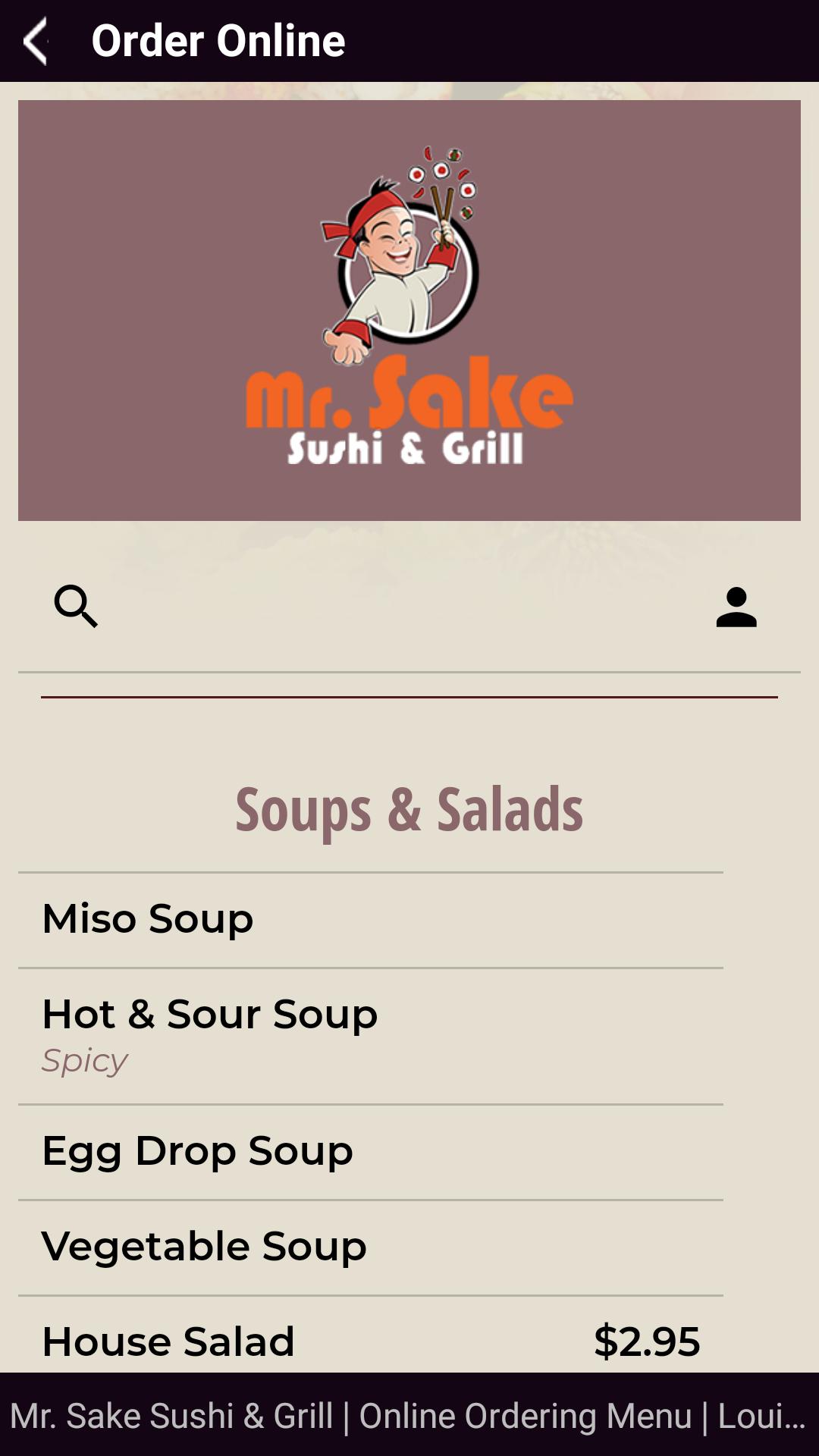Tap the person silhouette account icon
The image size is (819, 1456).
(x=736, y=608)
